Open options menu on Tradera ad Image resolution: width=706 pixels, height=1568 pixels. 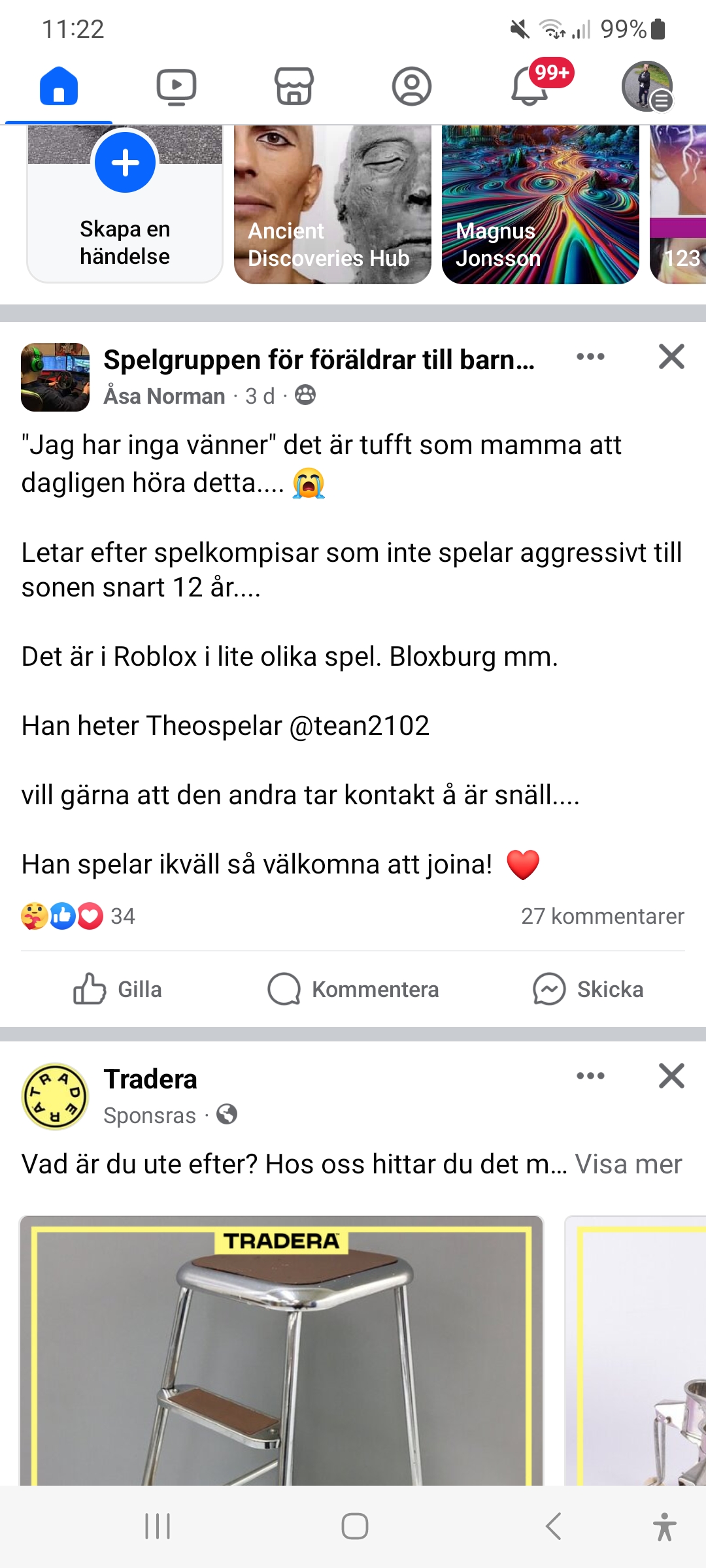point(590,1076)
